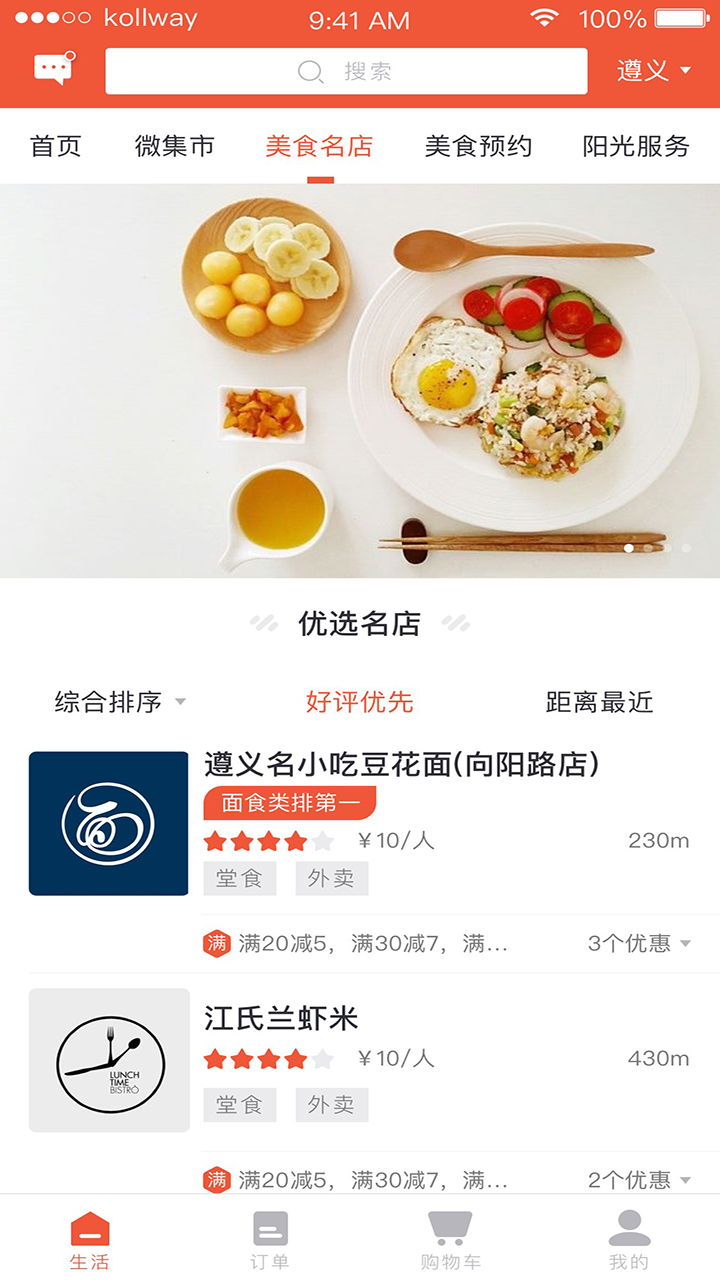The width and height of the screenshot is (720, 1280).
Task: Switch to the 微集市 tab
Action: coord(175,146)
